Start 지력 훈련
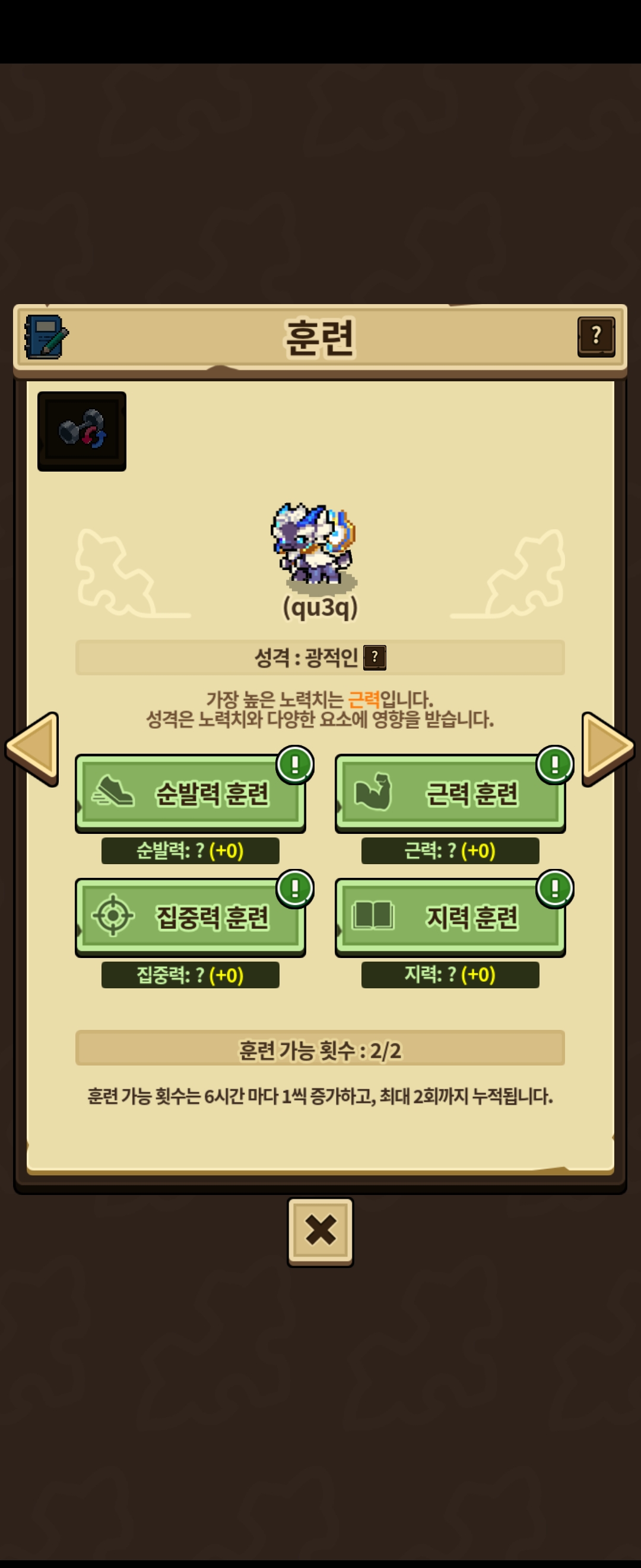The image size is (641, 1568). [x=450, y=917]
